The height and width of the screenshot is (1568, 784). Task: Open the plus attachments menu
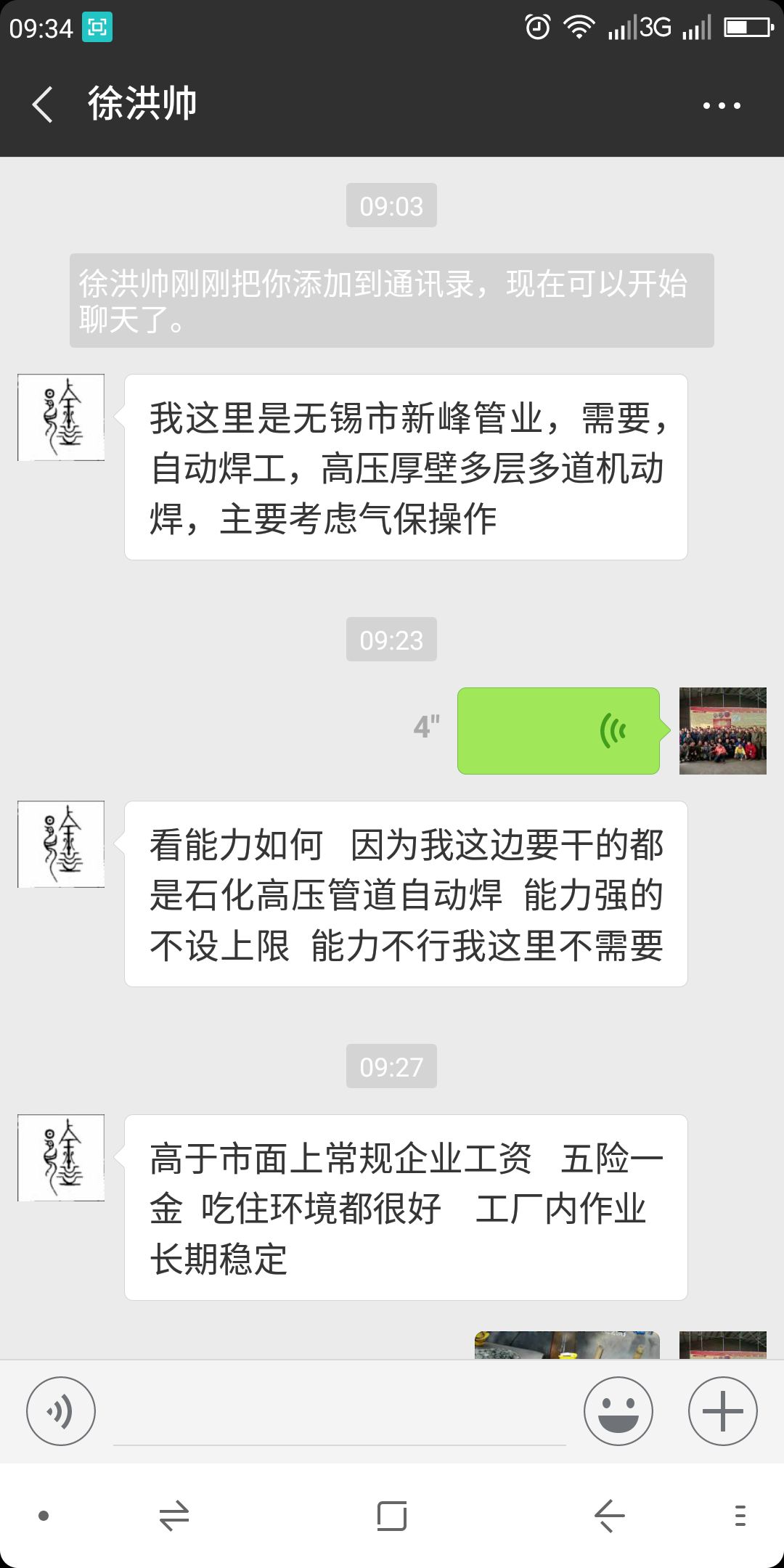(x=722, y=1411)
